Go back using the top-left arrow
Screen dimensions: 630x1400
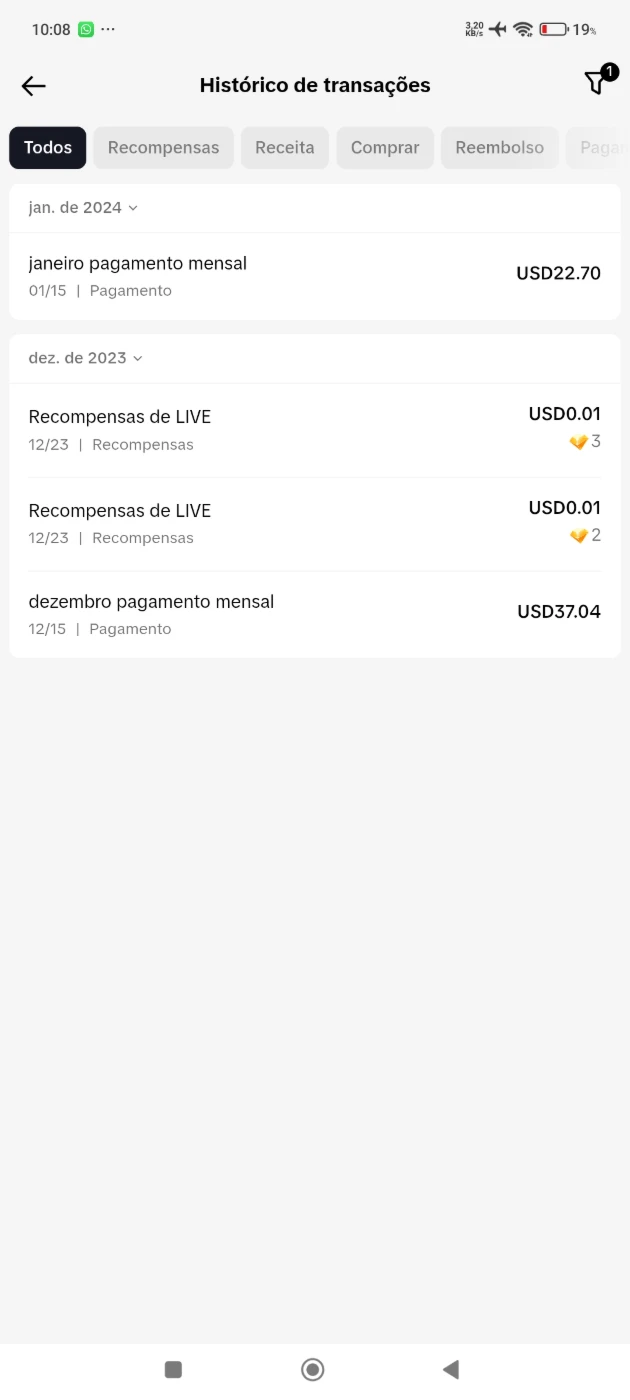pyautogui.click(x=34, y=86)
